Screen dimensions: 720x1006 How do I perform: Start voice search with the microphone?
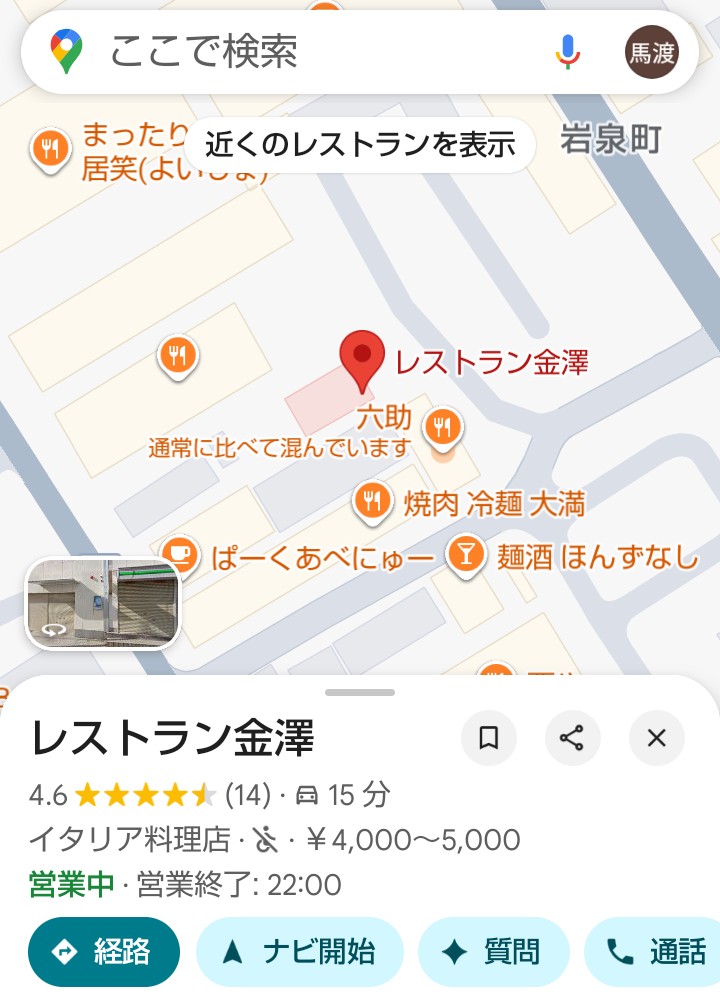click(568, 52)
